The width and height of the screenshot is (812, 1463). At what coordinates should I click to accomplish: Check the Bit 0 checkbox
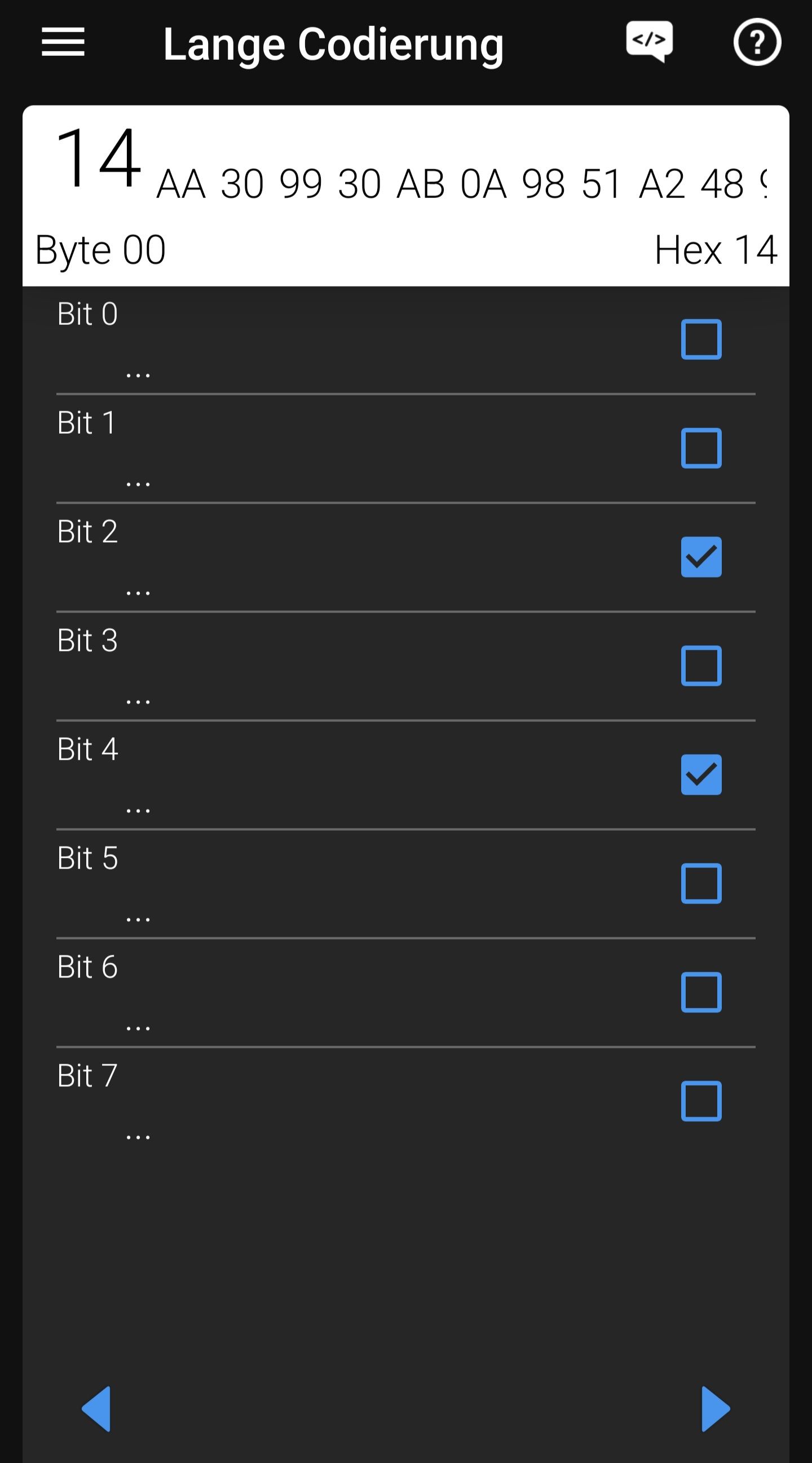coord(701,339)
